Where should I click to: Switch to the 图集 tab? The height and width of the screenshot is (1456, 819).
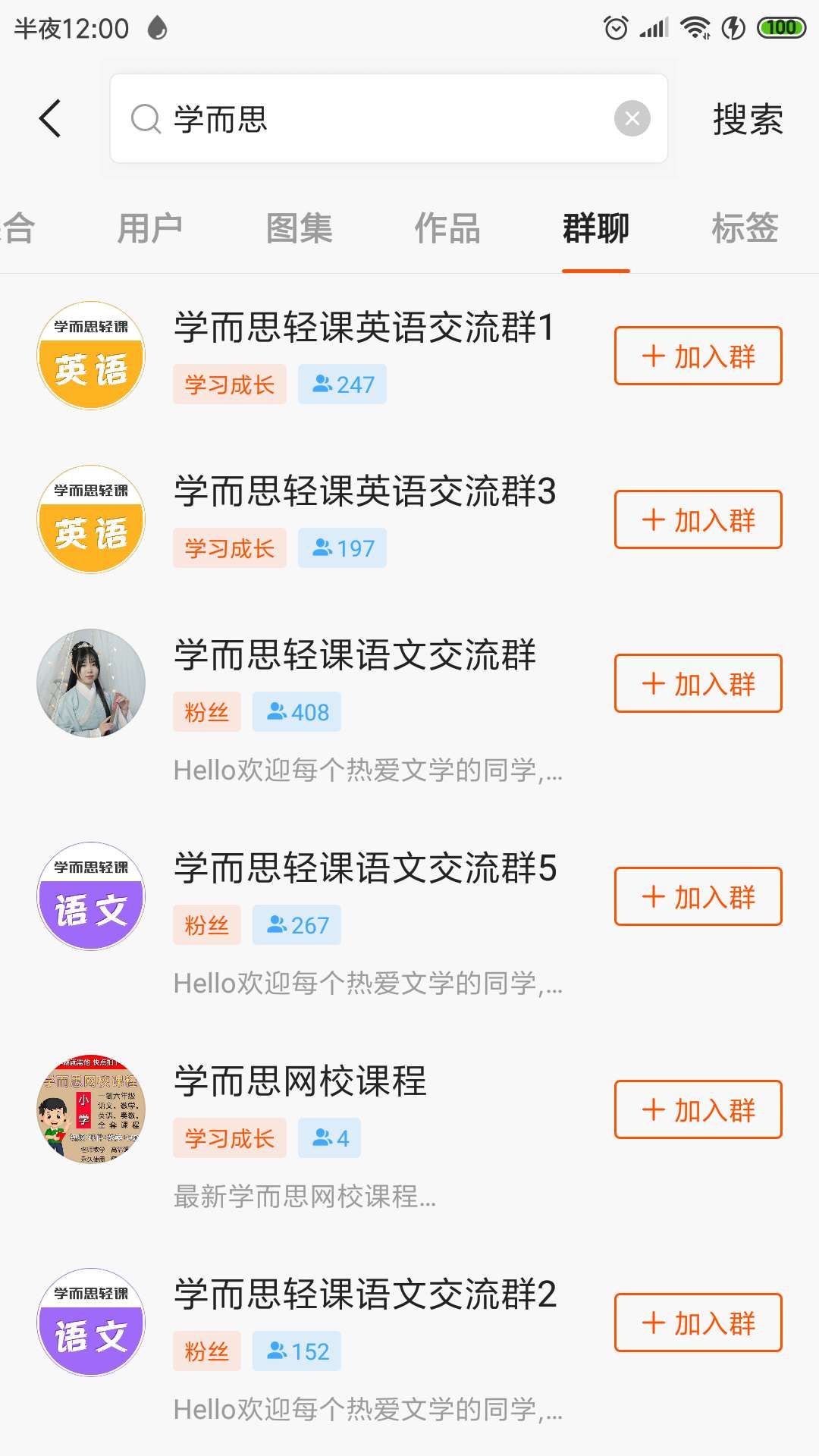[299, 228]
